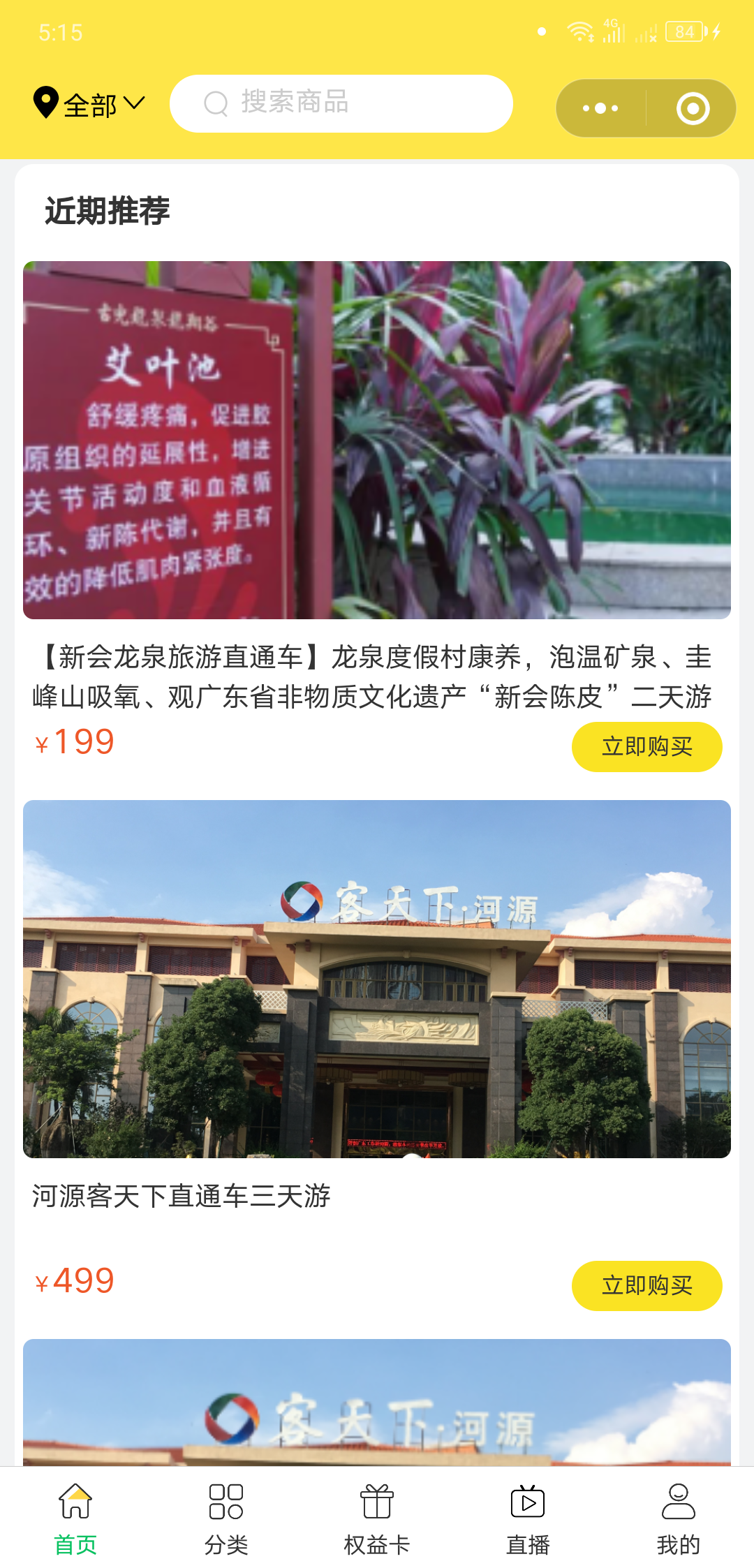The width and height of the screenshot is (754, 1568).
Task: Open the 河源客天下直通车三天游 picture
Action: pos(377,979)
